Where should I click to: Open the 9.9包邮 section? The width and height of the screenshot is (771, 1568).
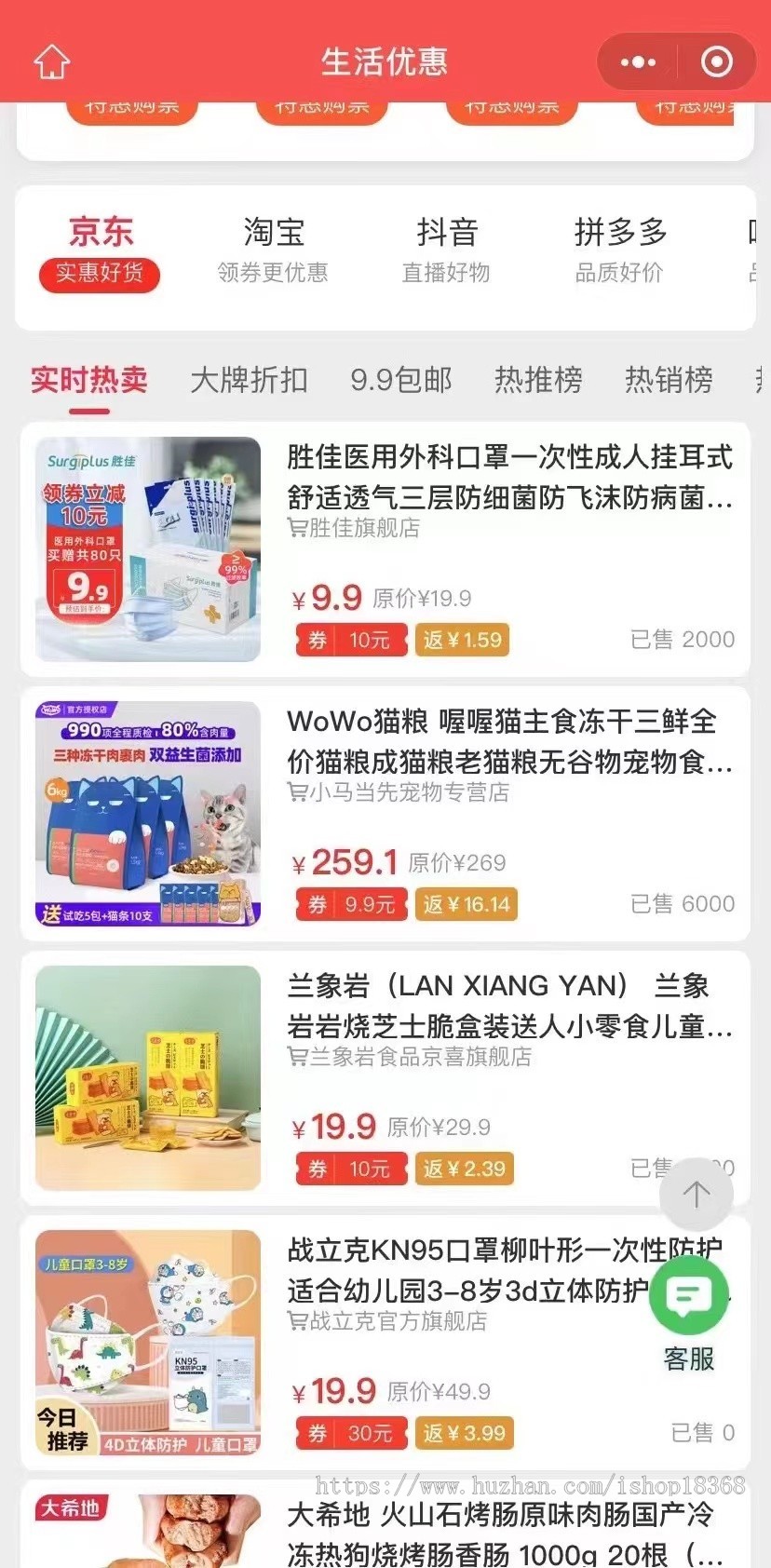(x=400, y=381)
